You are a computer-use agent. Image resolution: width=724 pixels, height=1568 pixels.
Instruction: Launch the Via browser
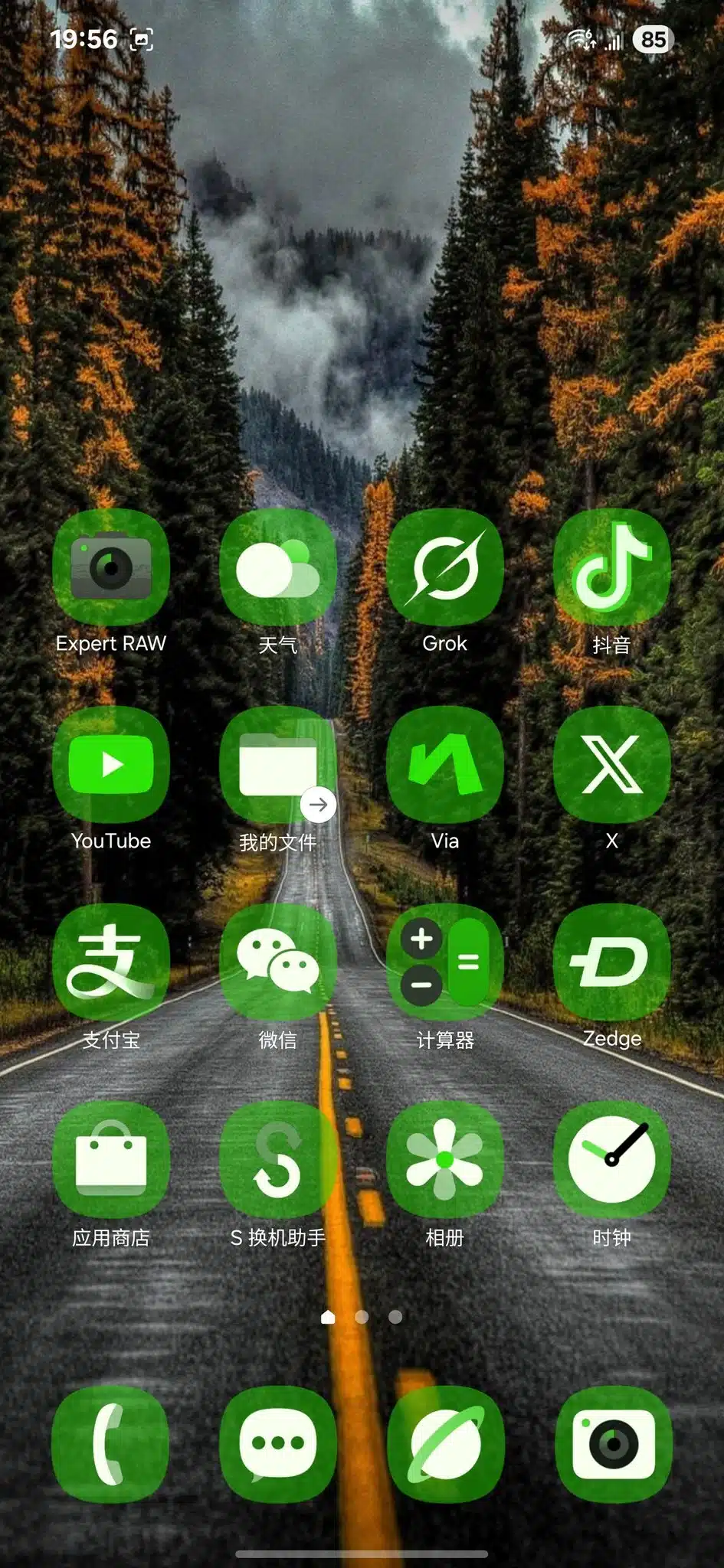click(x=444, y=765)
